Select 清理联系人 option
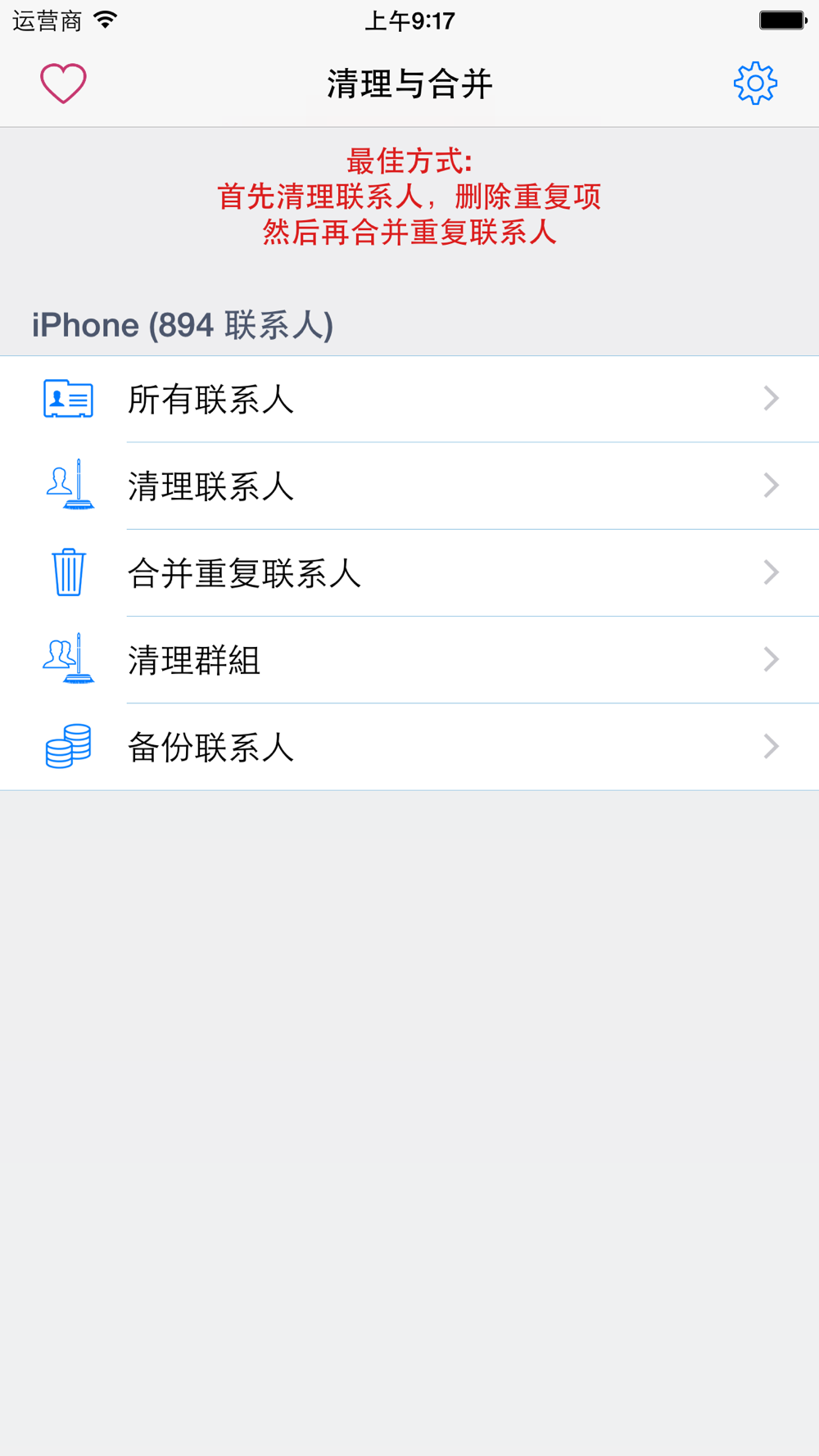819x1456 pixels. (409, 486)
